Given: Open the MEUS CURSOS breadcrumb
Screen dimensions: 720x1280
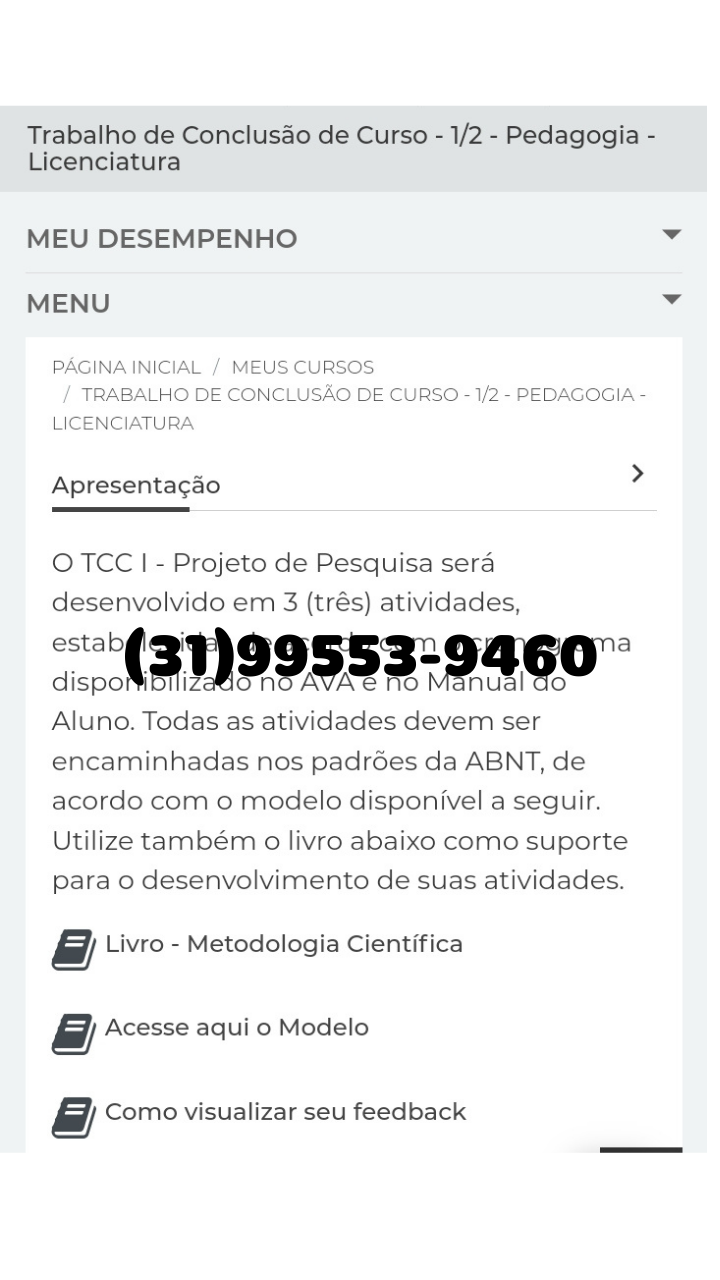Looking at the screenshot, I should [x=302, y=367].
